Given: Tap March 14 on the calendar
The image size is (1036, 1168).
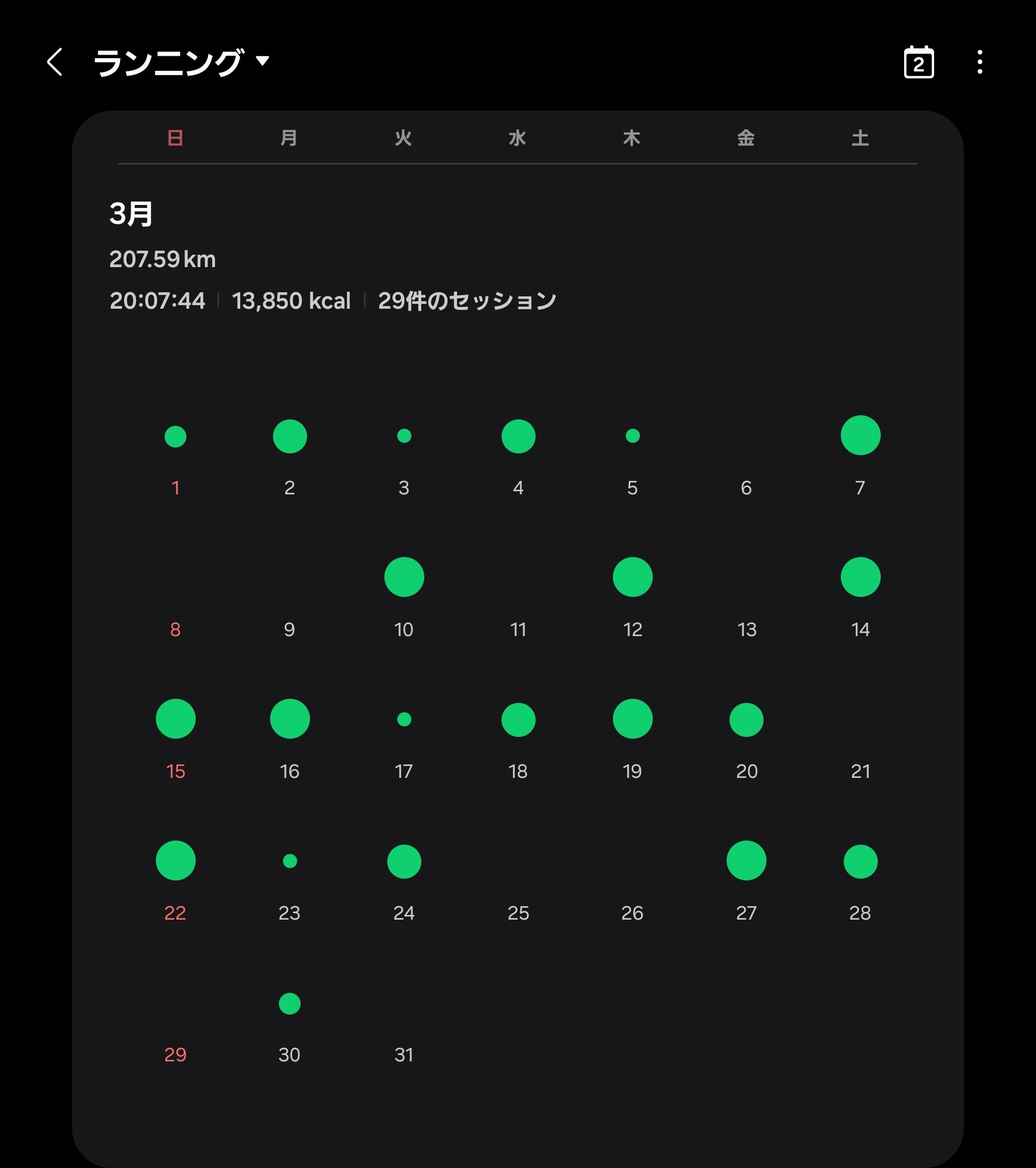Looking at the screenshot, I should 860,578.
